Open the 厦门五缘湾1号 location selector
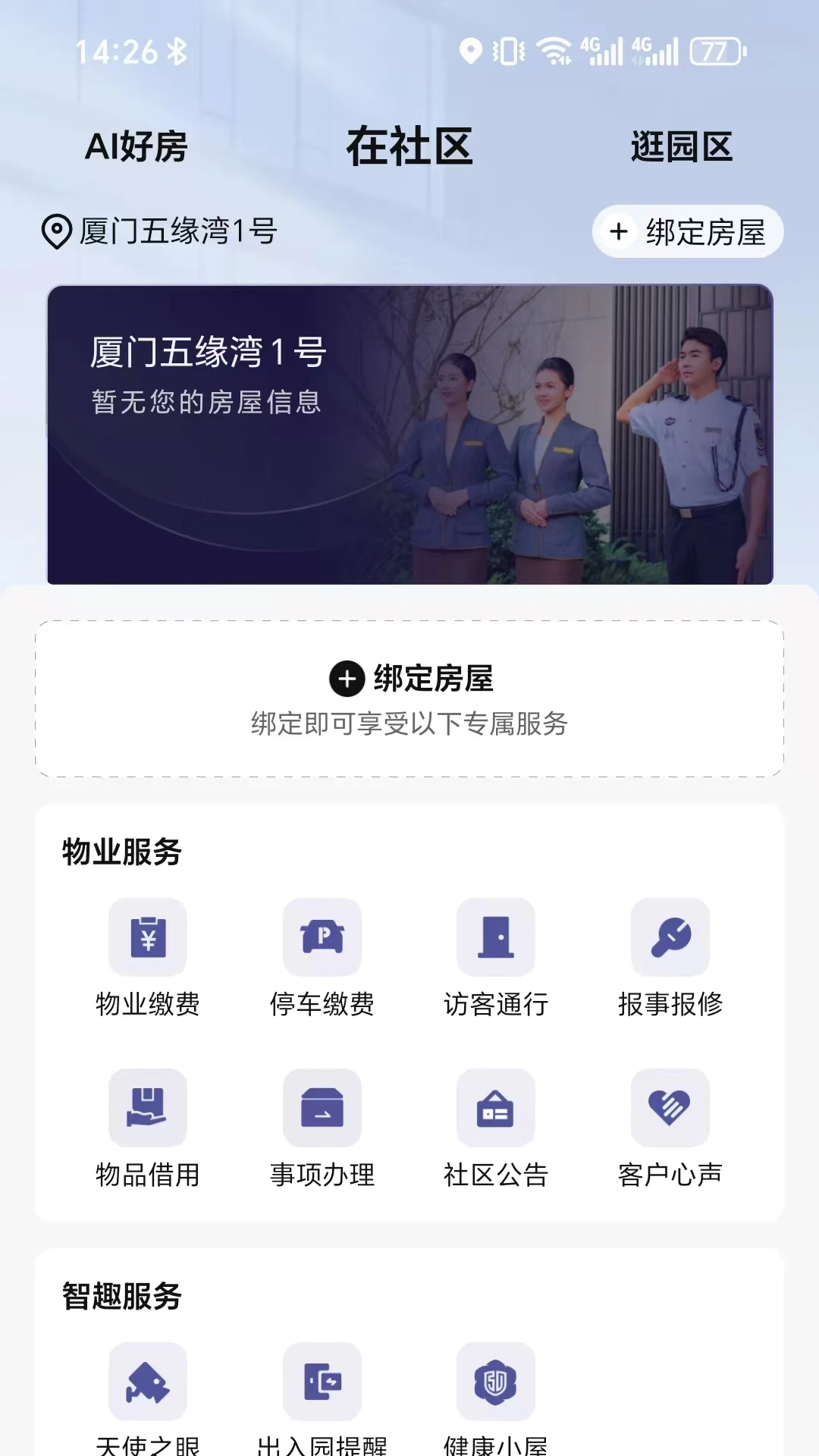The height and width of the screenshot is (1456, 819). pos(159,231)
